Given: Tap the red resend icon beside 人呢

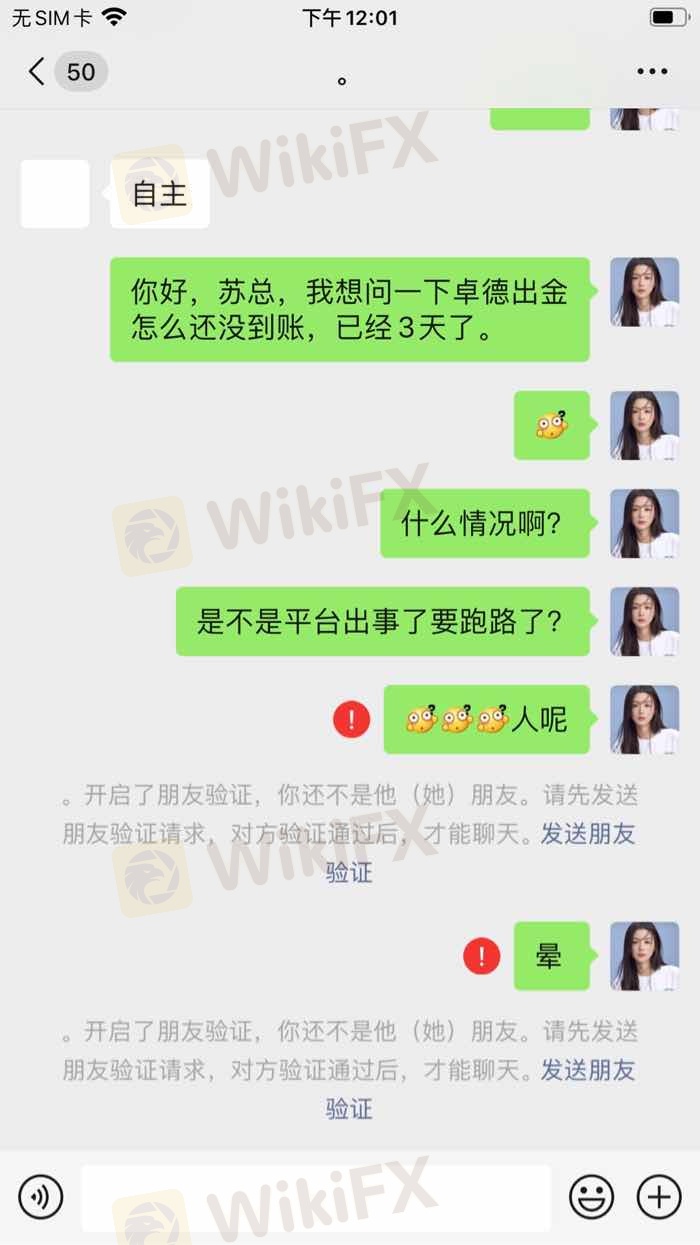Looking at the screenshot, I should pos(351,719).
